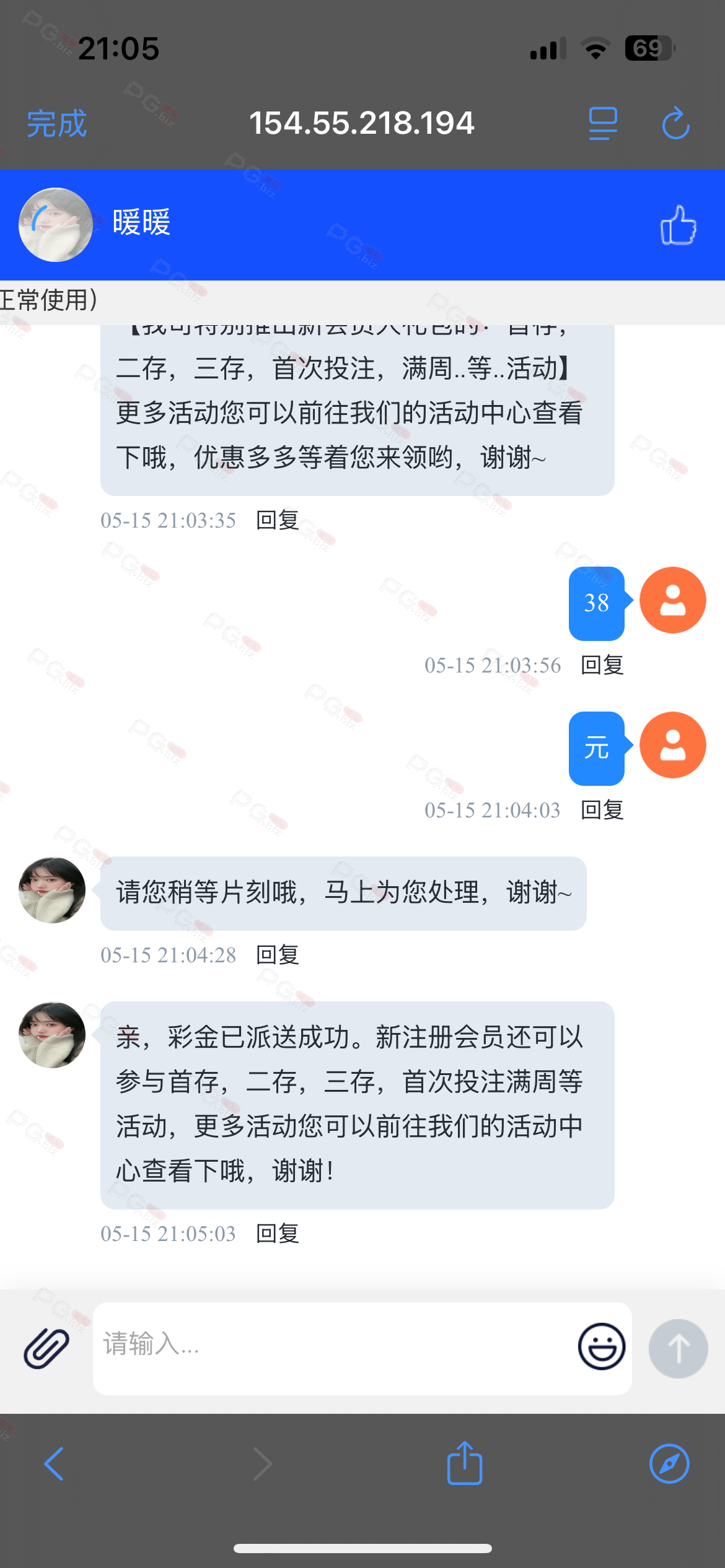This screenshot has height=1568, width=725.
Task: Tap 回复 under the 21:03:35 message
Action: (x=278, y=520)
